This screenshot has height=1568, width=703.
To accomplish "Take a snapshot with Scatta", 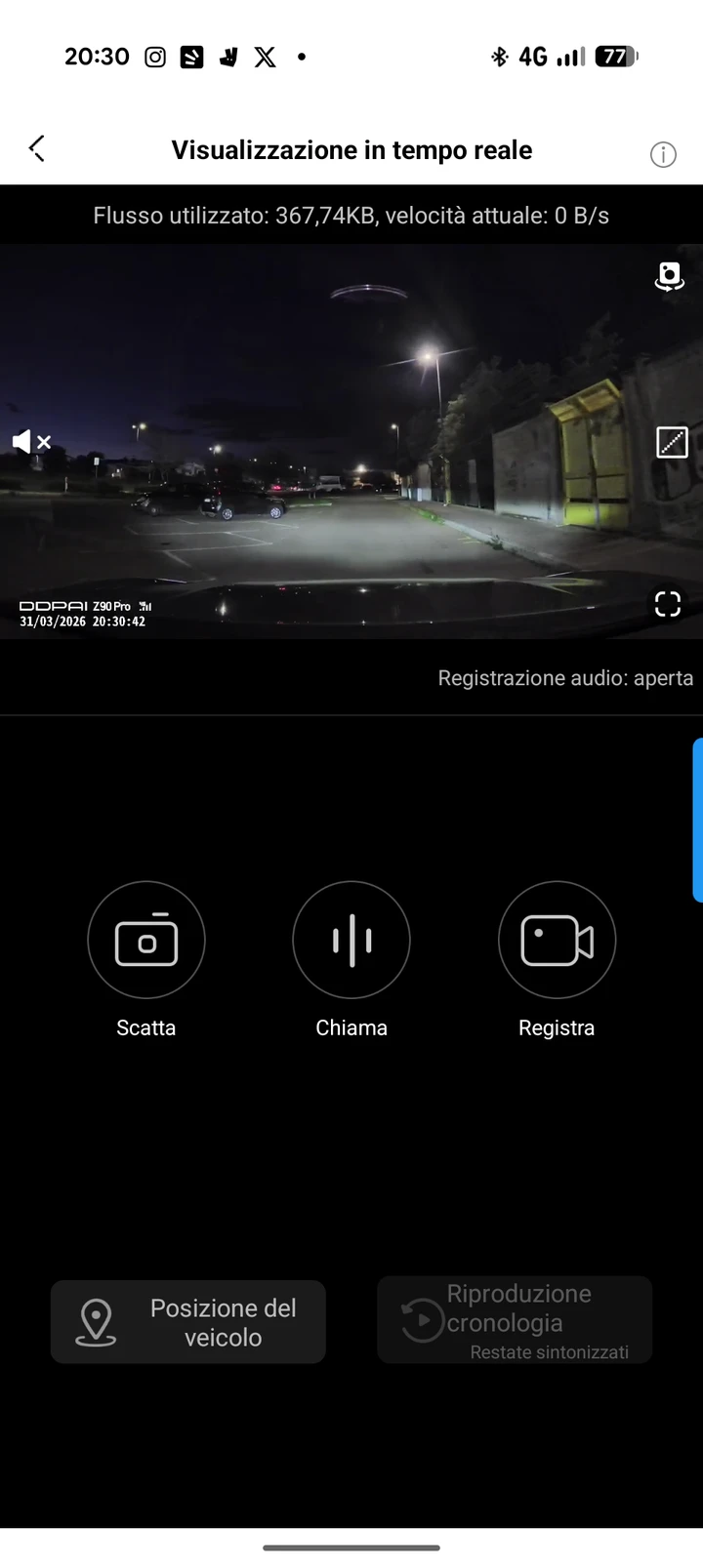I will (x=146, y=940).
